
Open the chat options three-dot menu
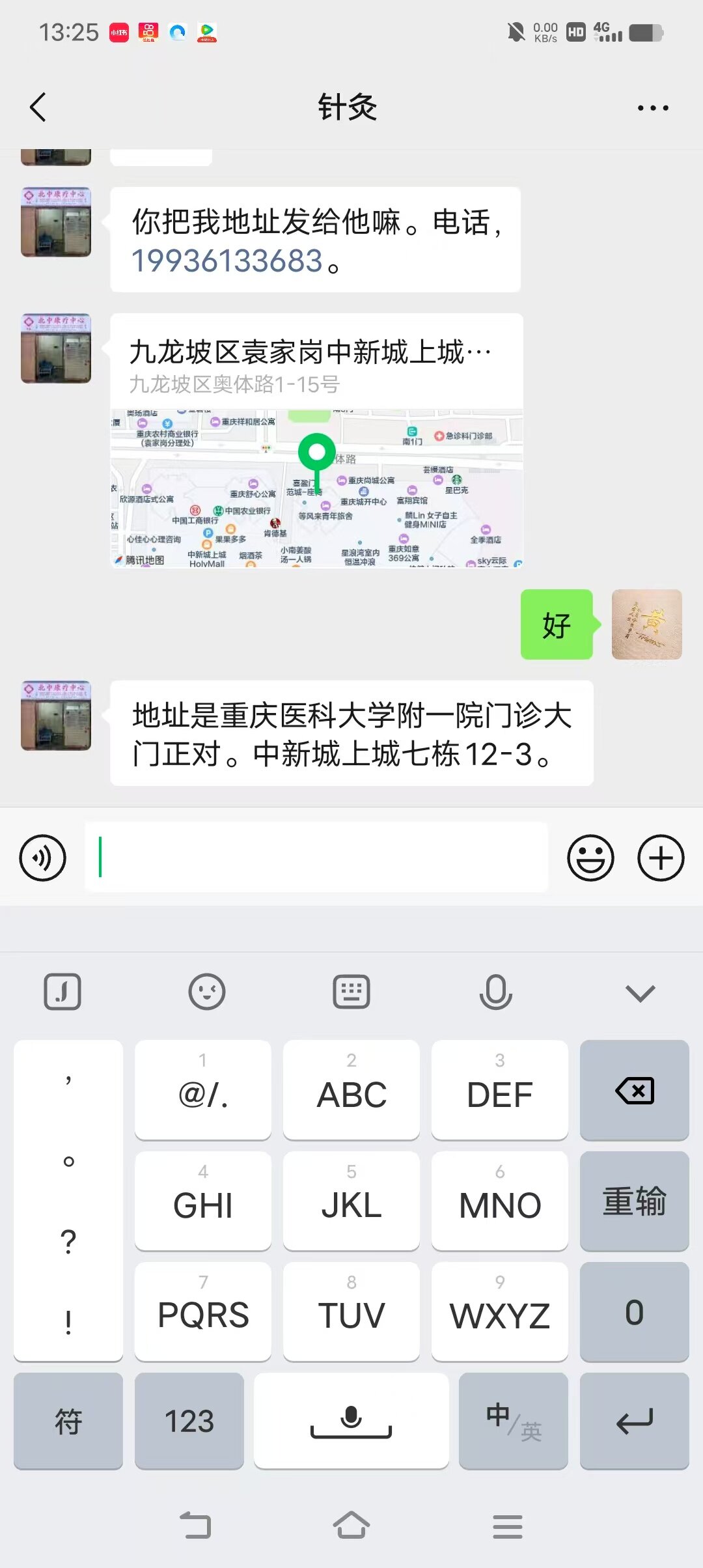[652, 108]
